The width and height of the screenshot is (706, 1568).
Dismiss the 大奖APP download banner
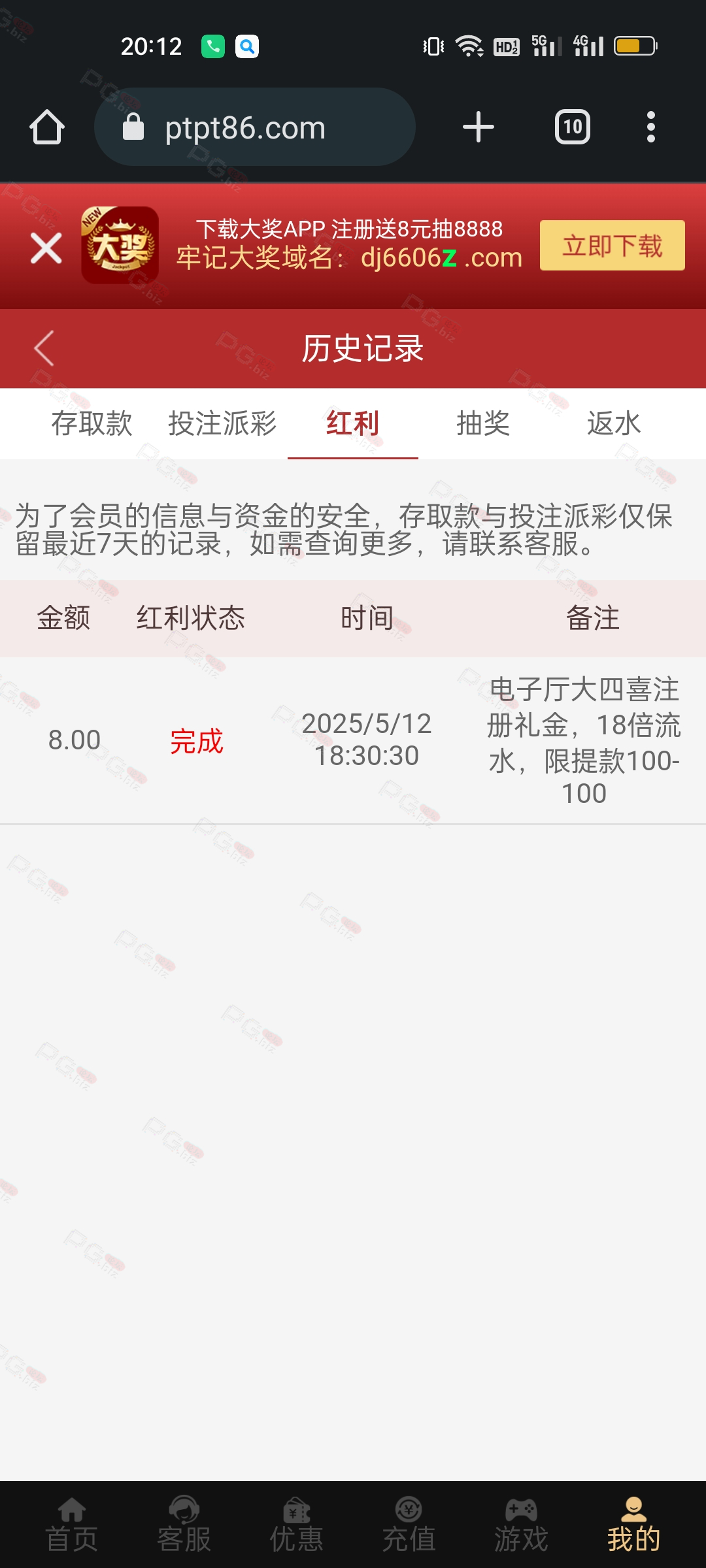[x=46, y=248]
